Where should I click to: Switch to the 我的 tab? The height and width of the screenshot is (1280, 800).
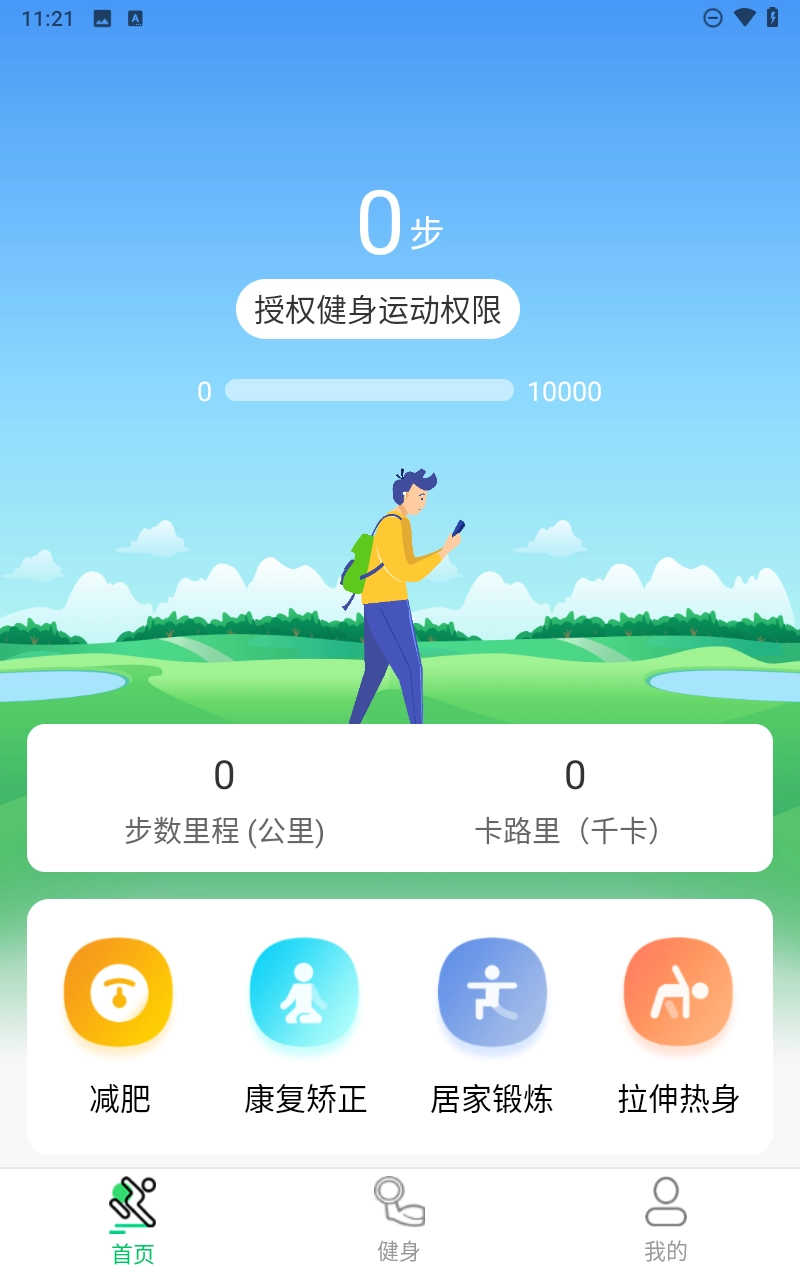tap(665, 1220)
